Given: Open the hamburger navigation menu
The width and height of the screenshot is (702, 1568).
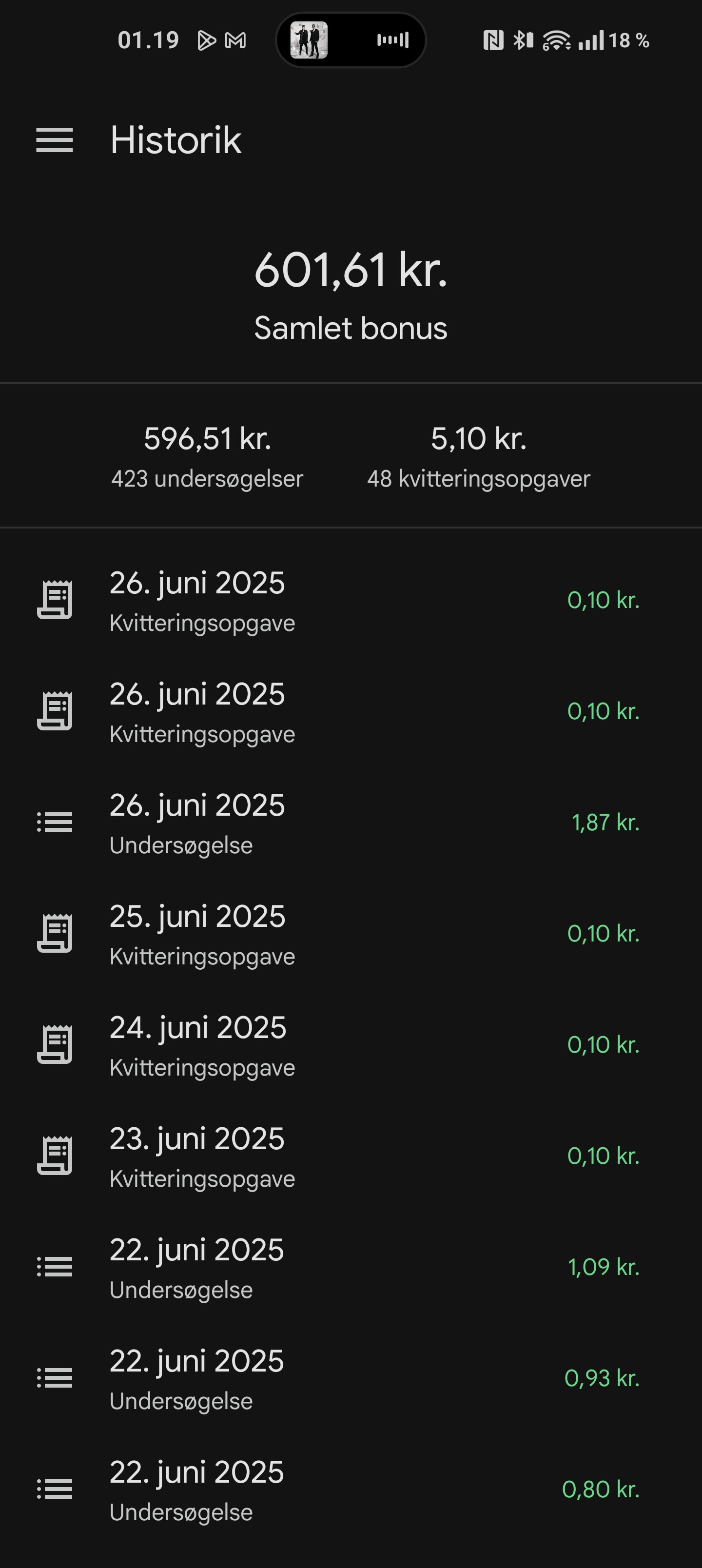Looking at the screenshot, I should [x=55, y=140].
